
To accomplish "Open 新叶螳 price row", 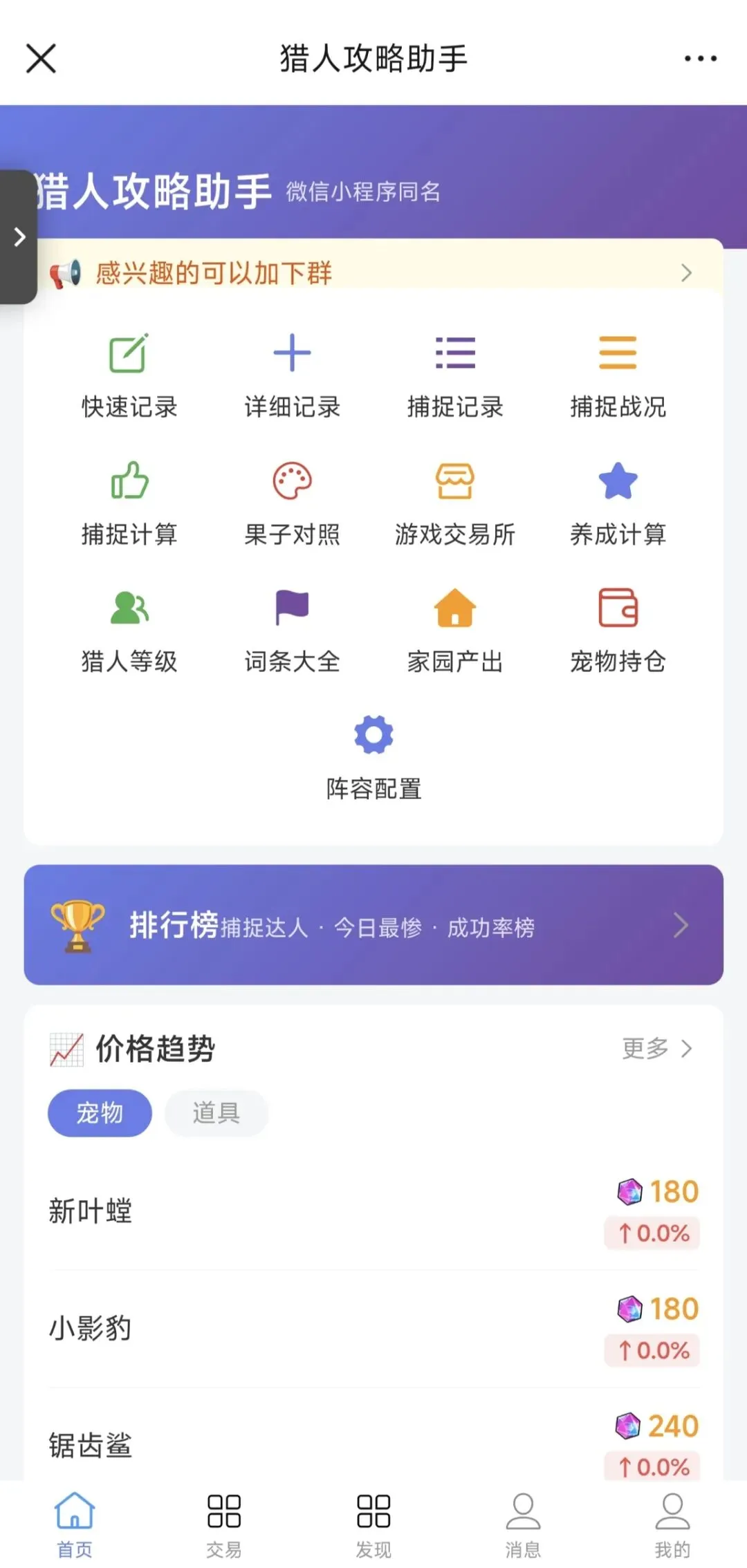I will 373,1211.
